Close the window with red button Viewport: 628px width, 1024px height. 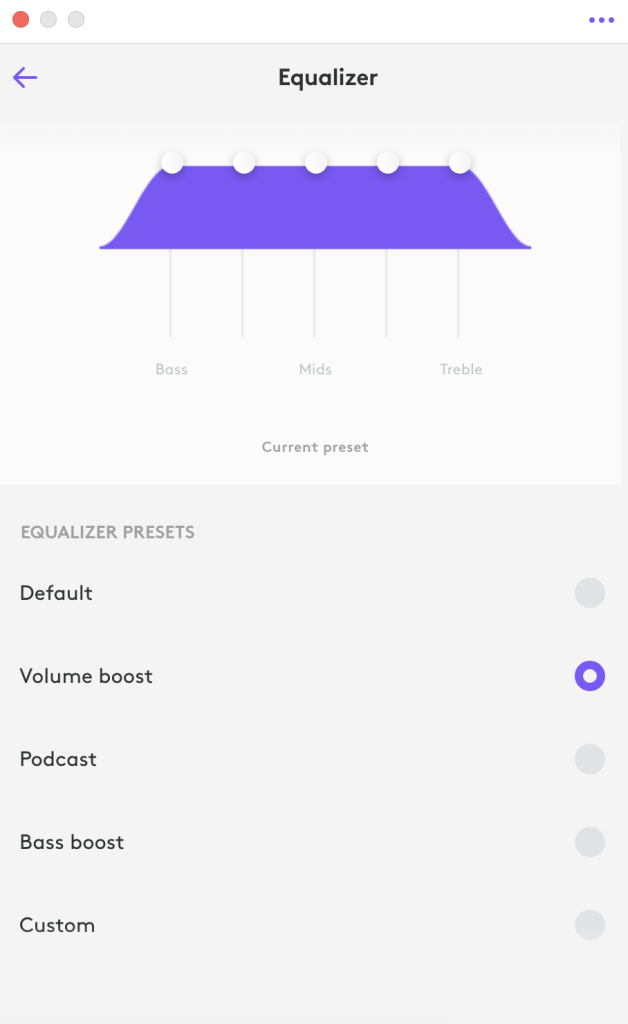(21, 20)
